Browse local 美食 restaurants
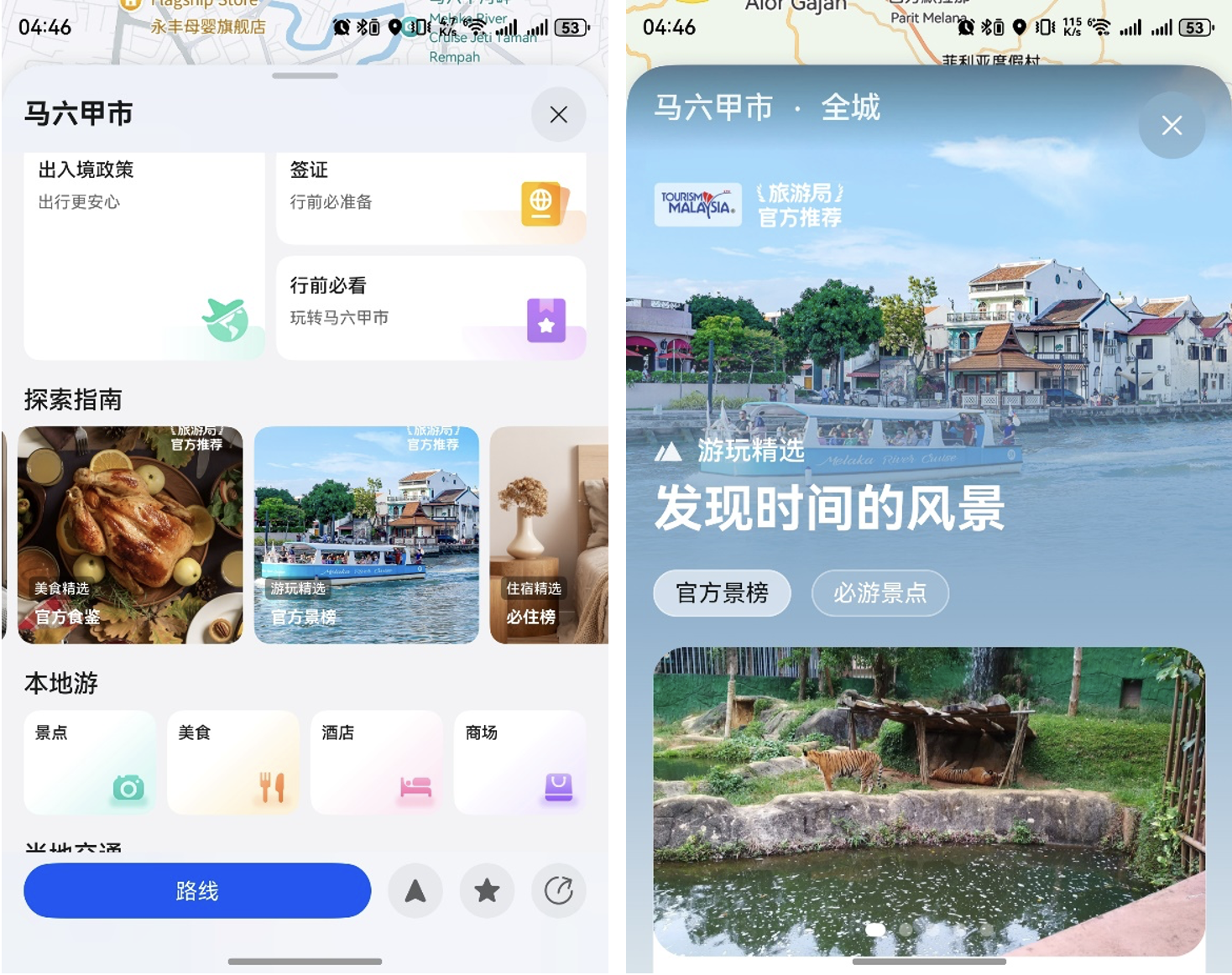Screen dimensions: 1232x975 pyautogui.click(x=233, y=762)
